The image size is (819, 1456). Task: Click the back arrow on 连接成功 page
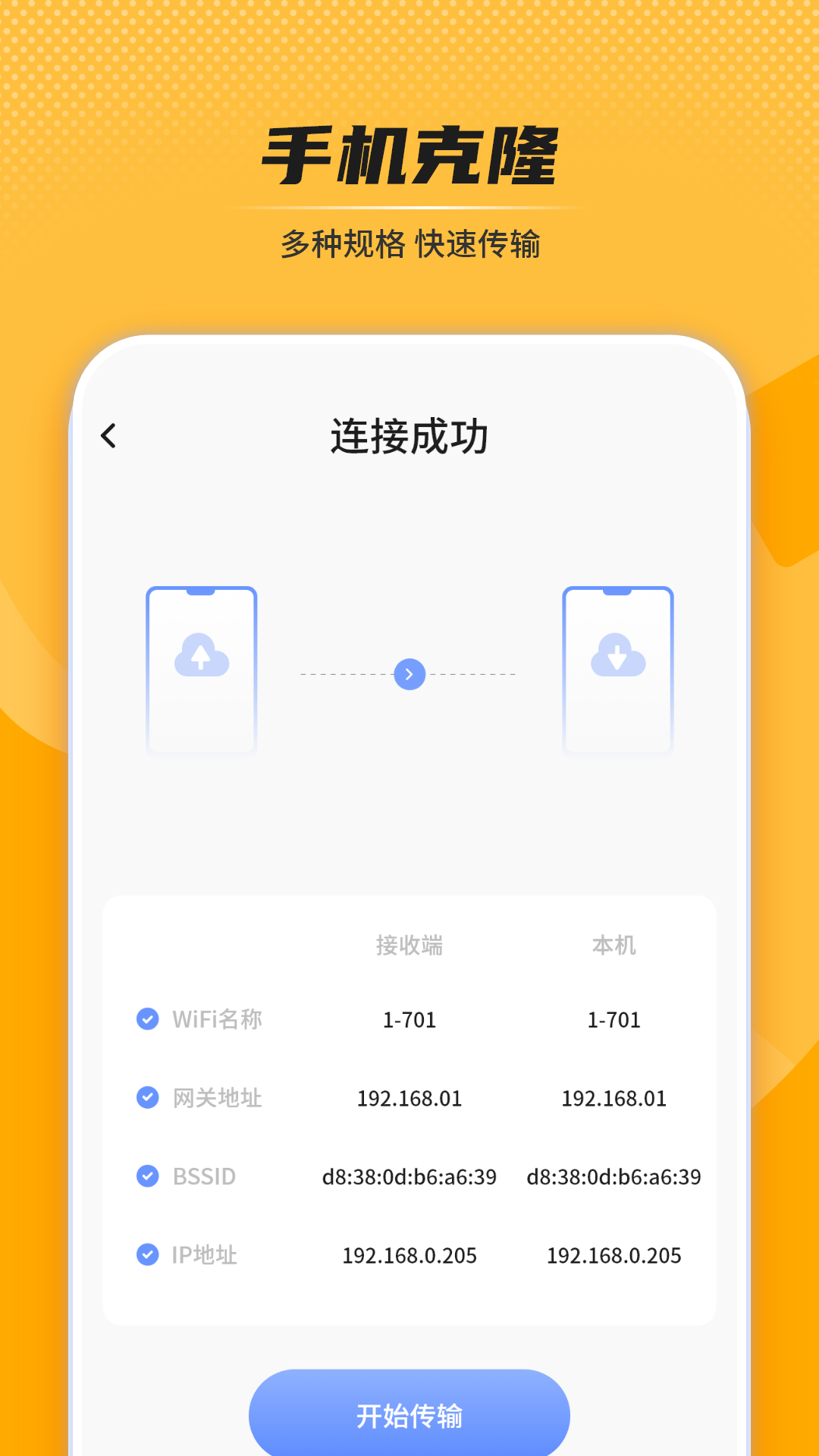(x=108, y=435)
